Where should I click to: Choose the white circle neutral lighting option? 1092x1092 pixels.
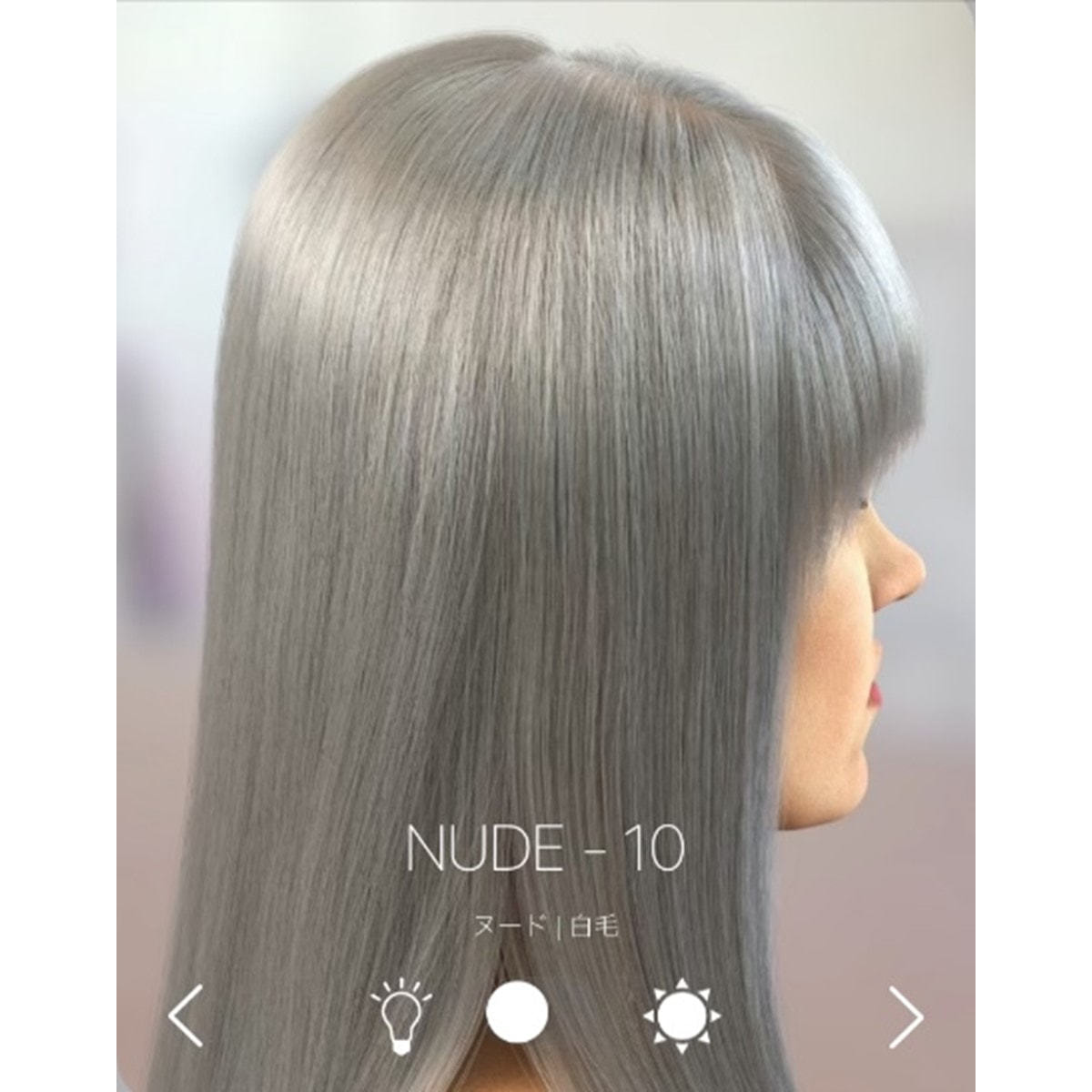(x=517, y=1014)
